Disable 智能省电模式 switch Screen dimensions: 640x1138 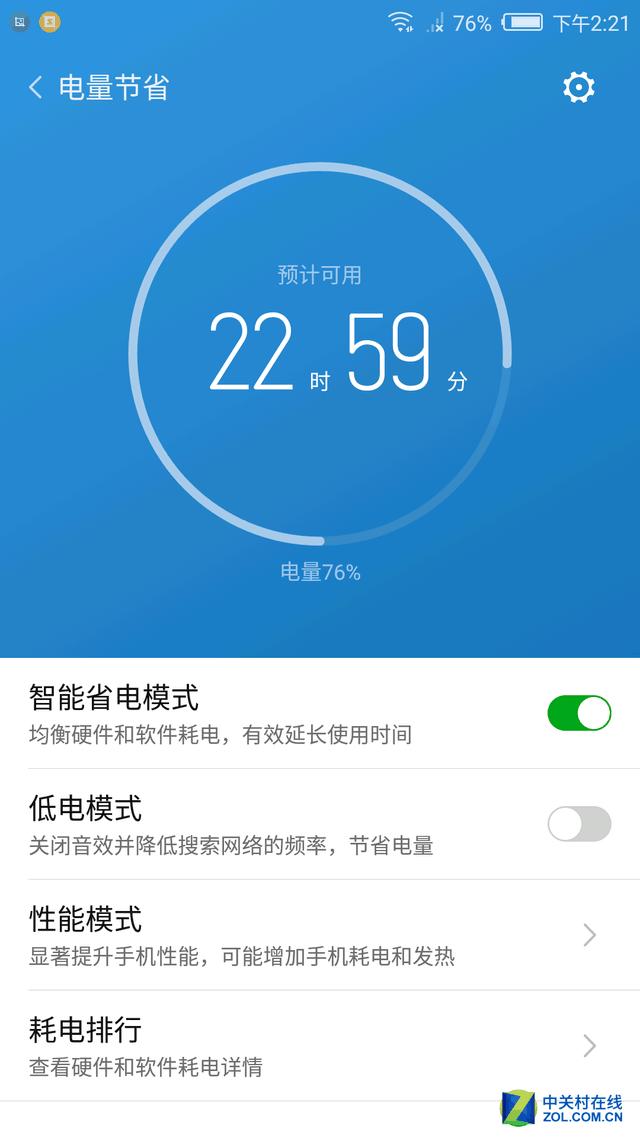[579, 713]
